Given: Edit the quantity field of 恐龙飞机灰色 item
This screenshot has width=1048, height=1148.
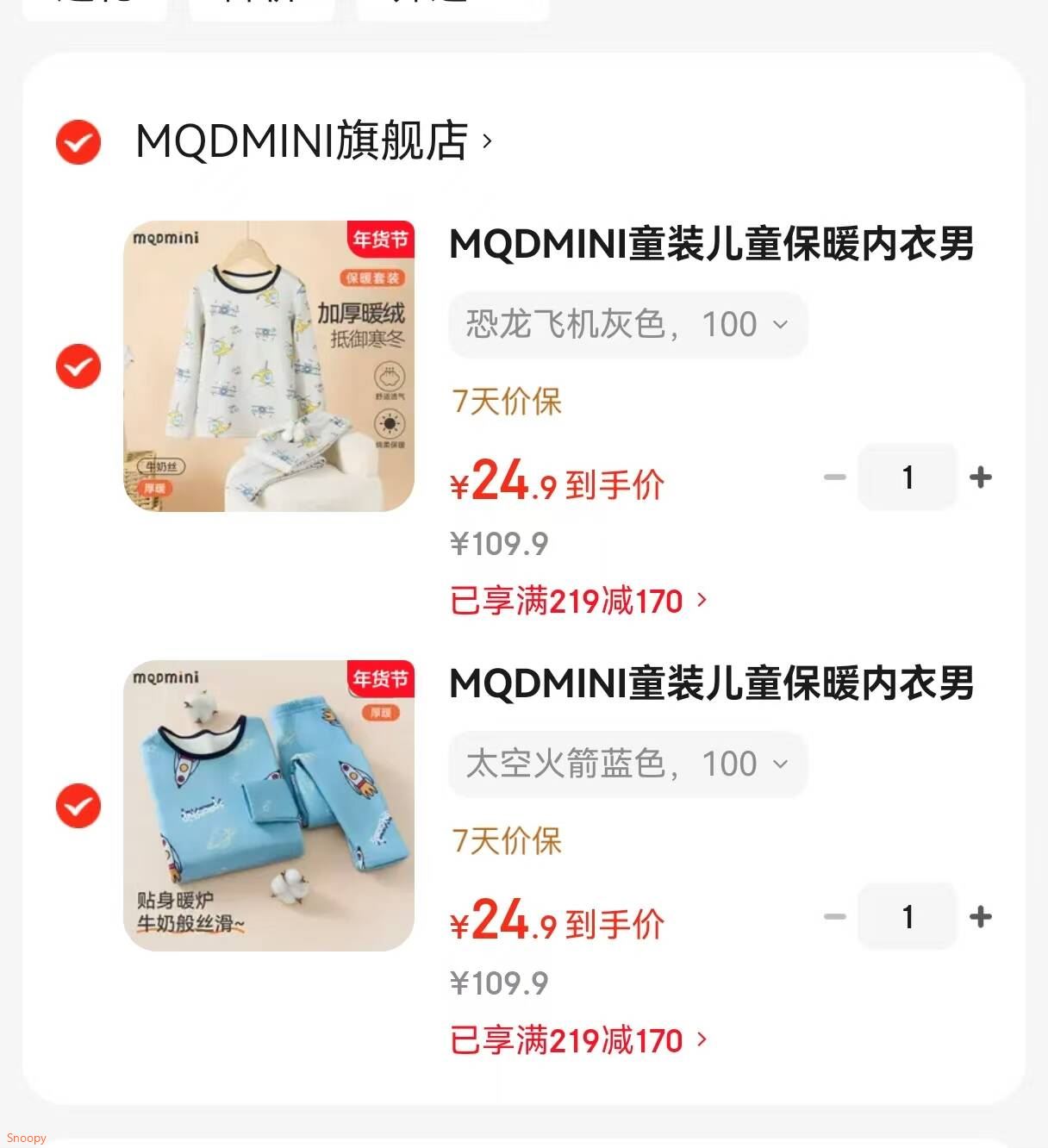Looking at the screenshot, I should (x=908, y=477).
